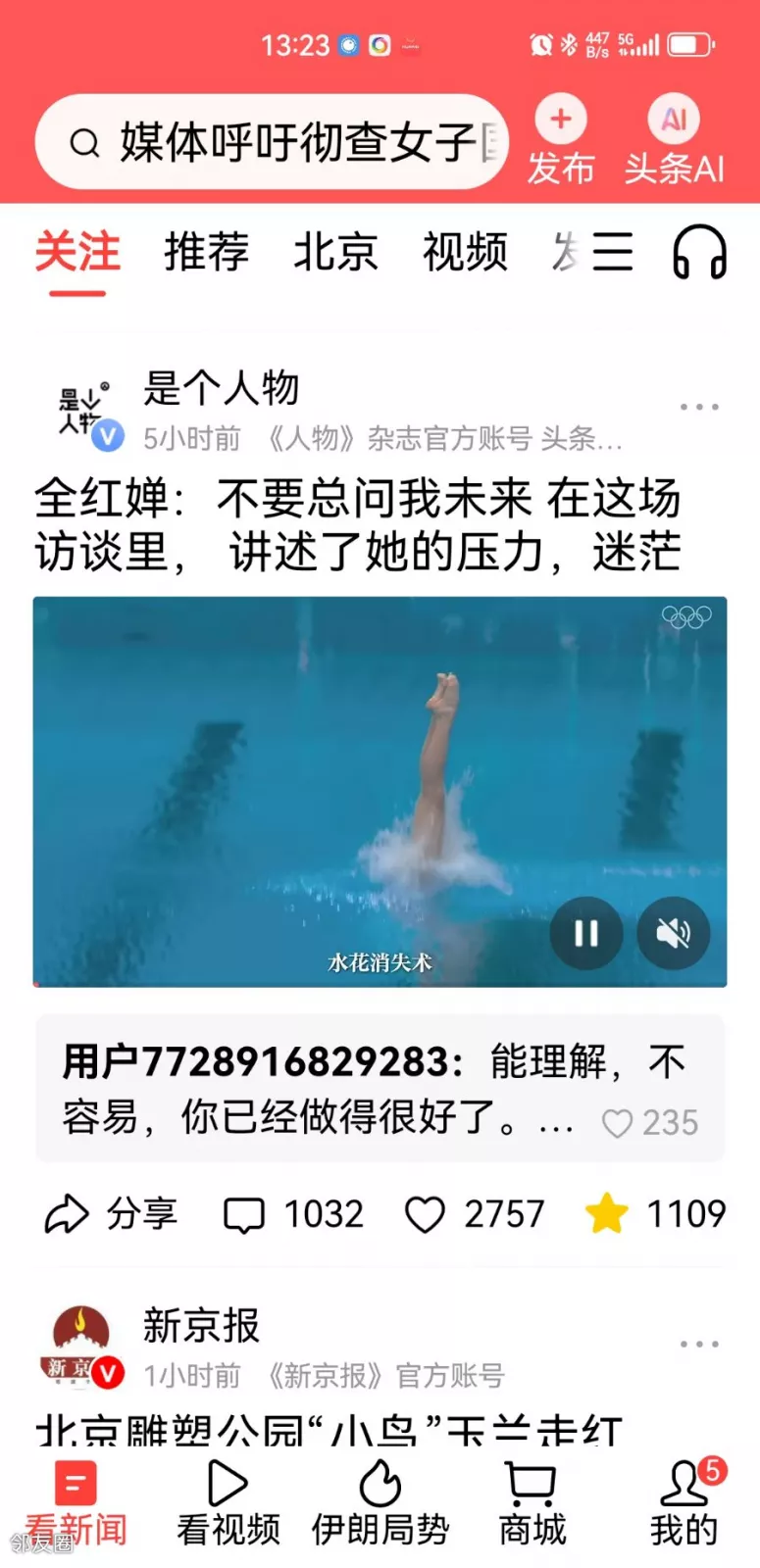Open the search box for 媒体呼吁彻查女子
The height and width of the screenshot is (1568, 760).
click(284, 143)
